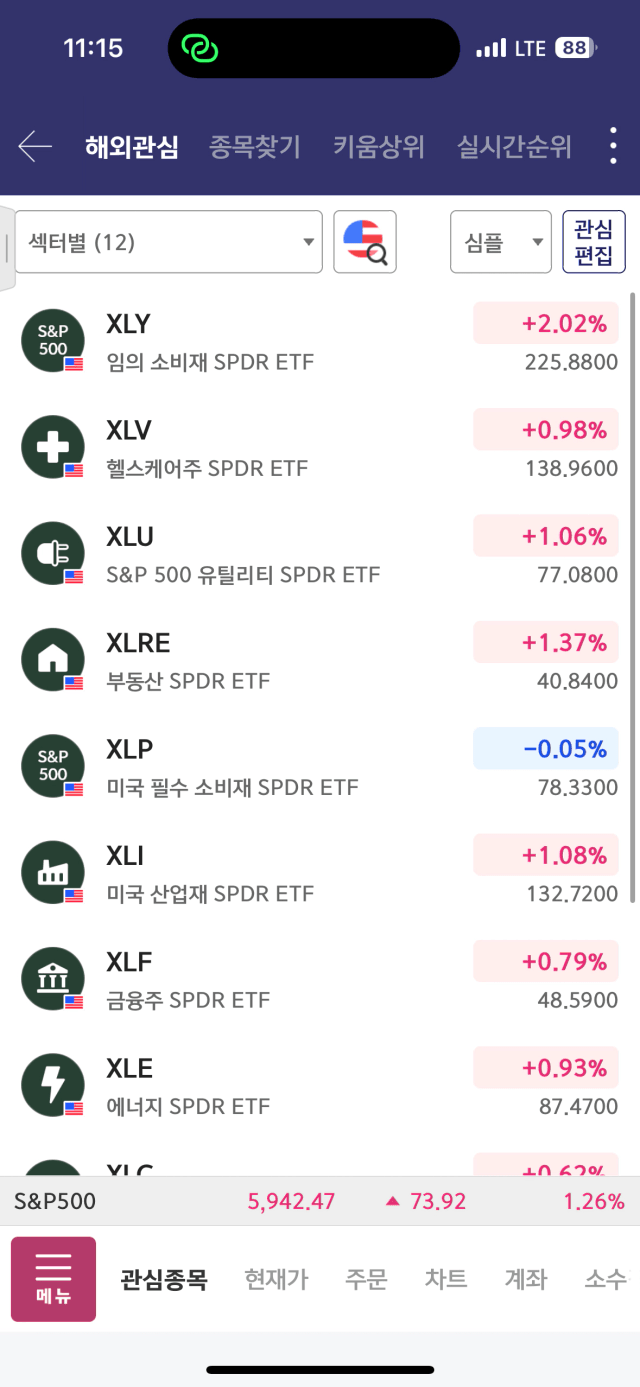Open the XLV 헬스케어주 ETF row
The width and height of the screenshot is (640, 1387).
320,448
